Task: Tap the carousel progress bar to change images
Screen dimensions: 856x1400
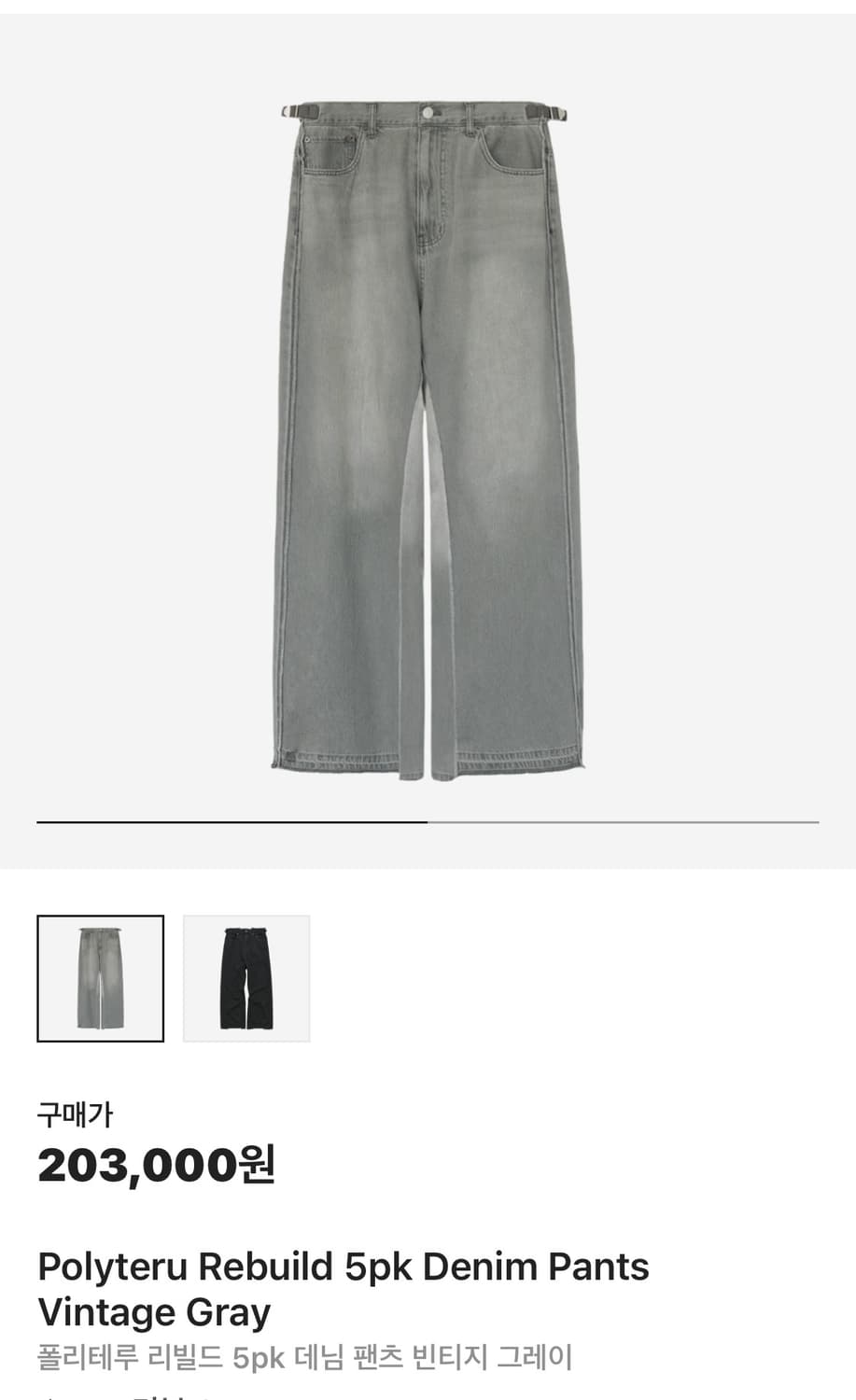Action: click(428, 821)
